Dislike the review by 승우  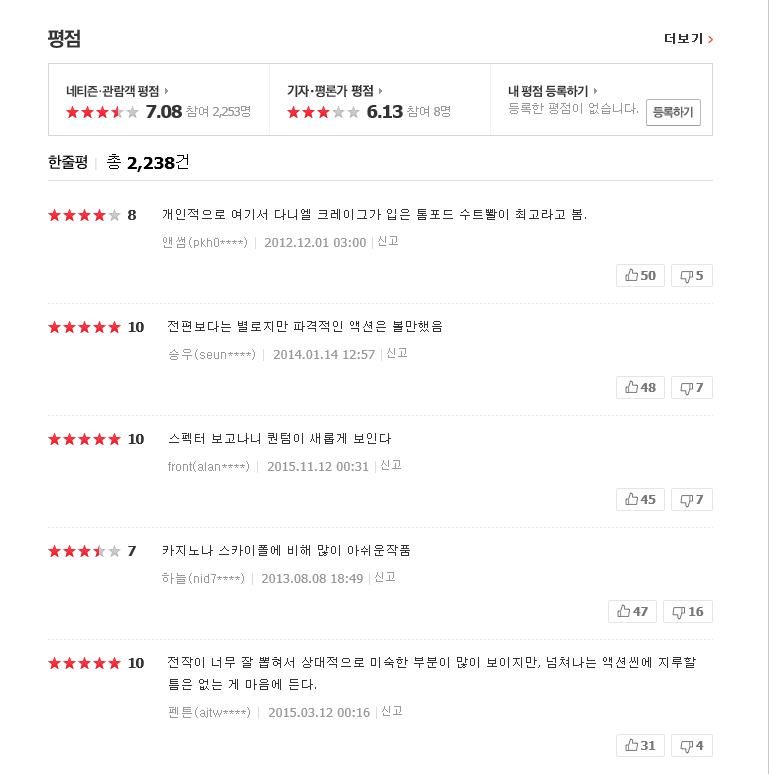691,387
